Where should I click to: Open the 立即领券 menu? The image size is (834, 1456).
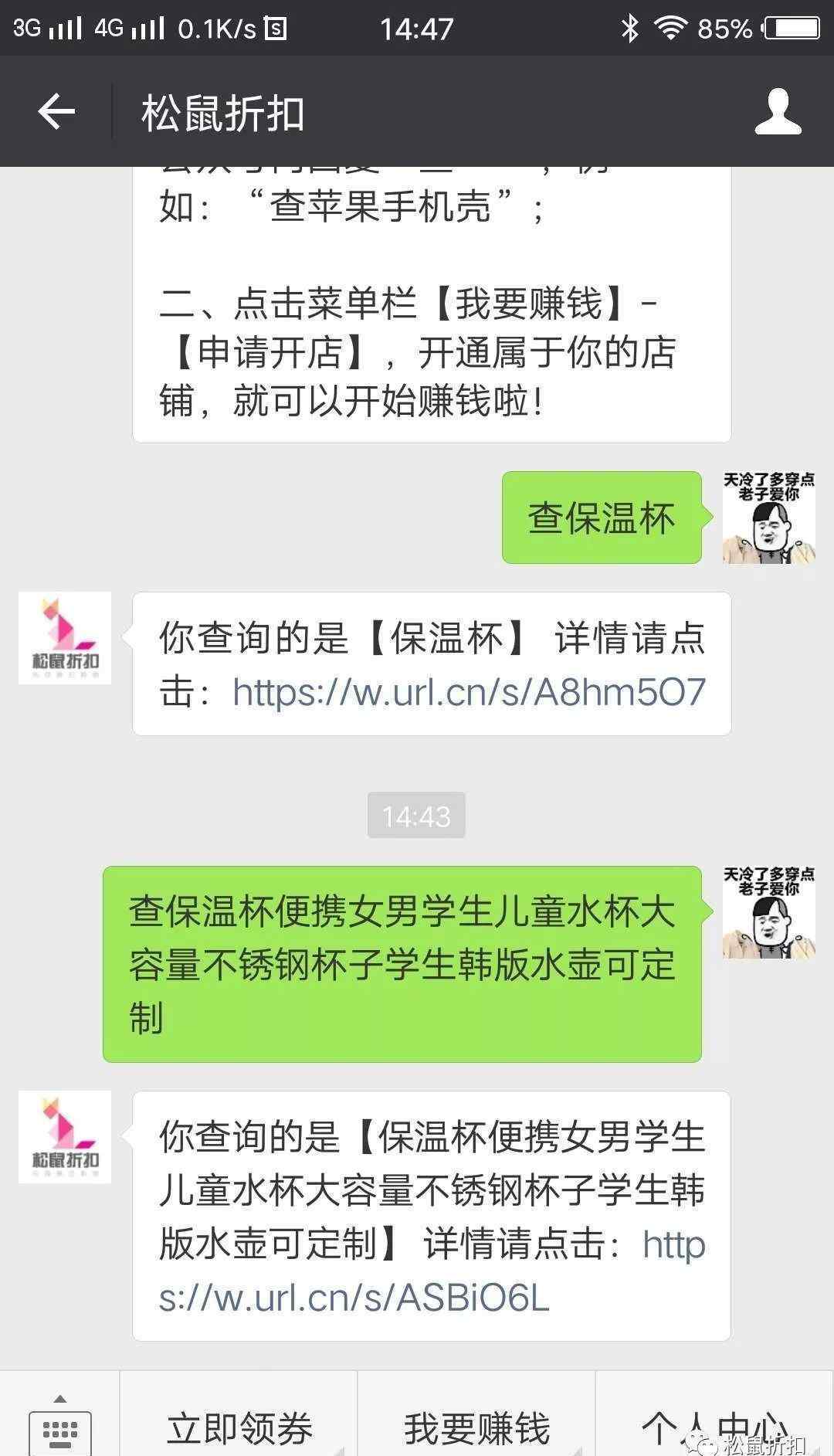tap(239, 1427)
